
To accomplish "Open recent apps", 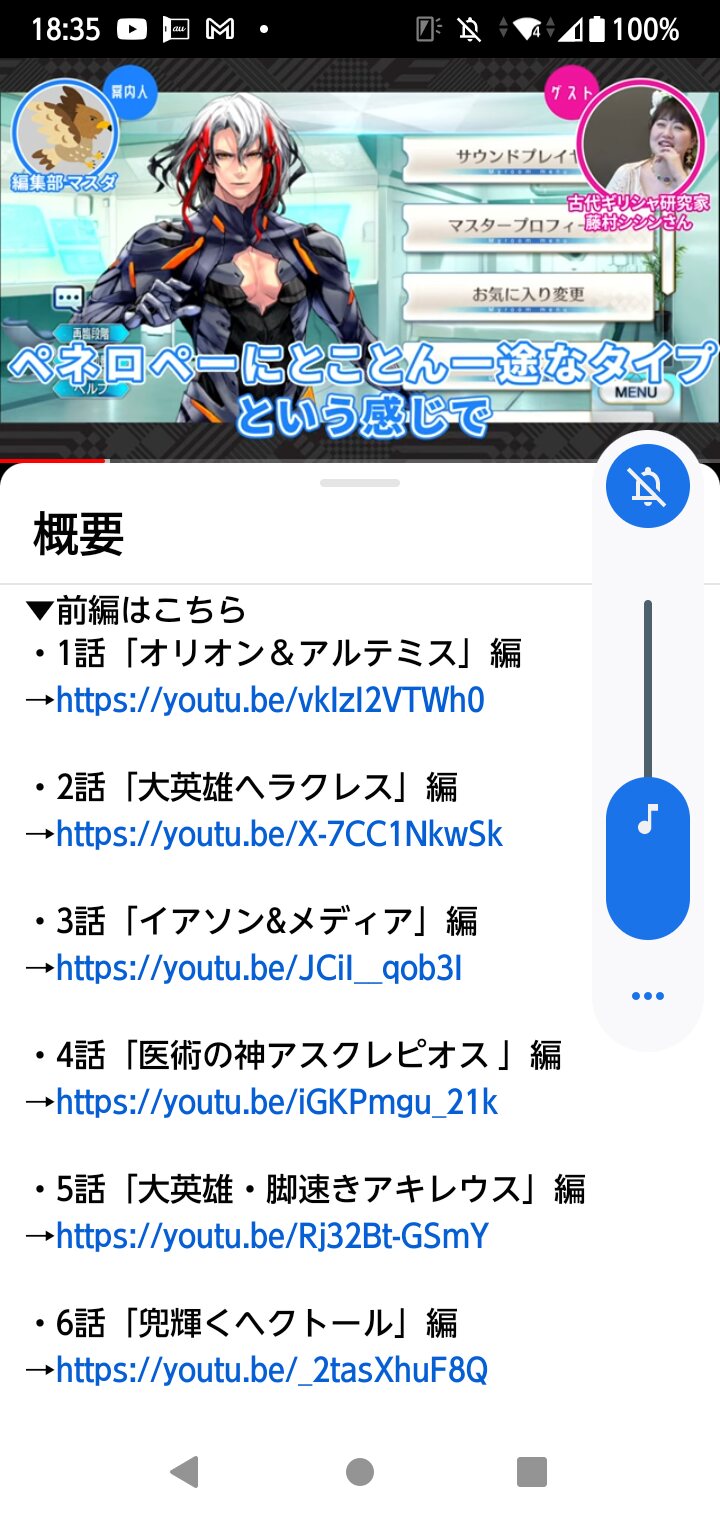I will [x=531, y=1472].
